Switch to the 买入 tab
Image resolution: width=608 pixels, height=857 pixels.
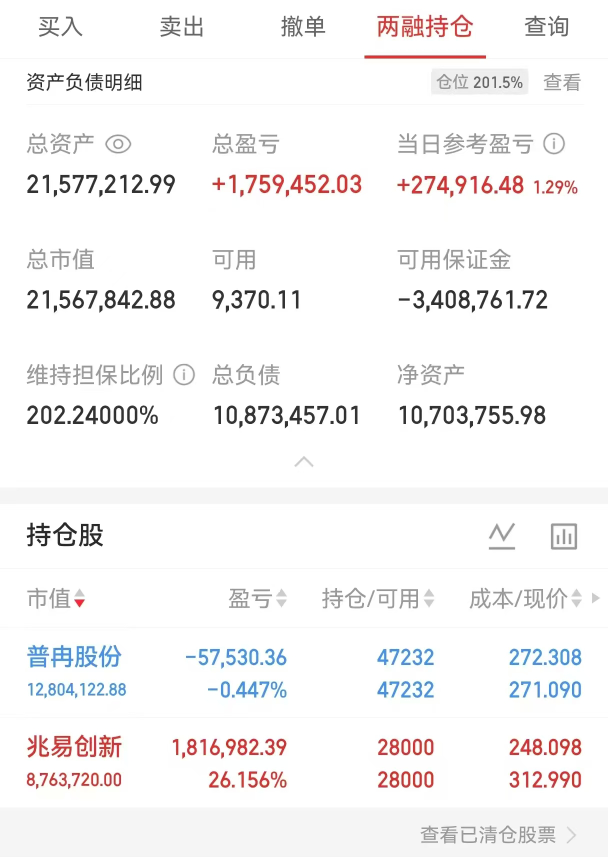[x=60, y=27]
